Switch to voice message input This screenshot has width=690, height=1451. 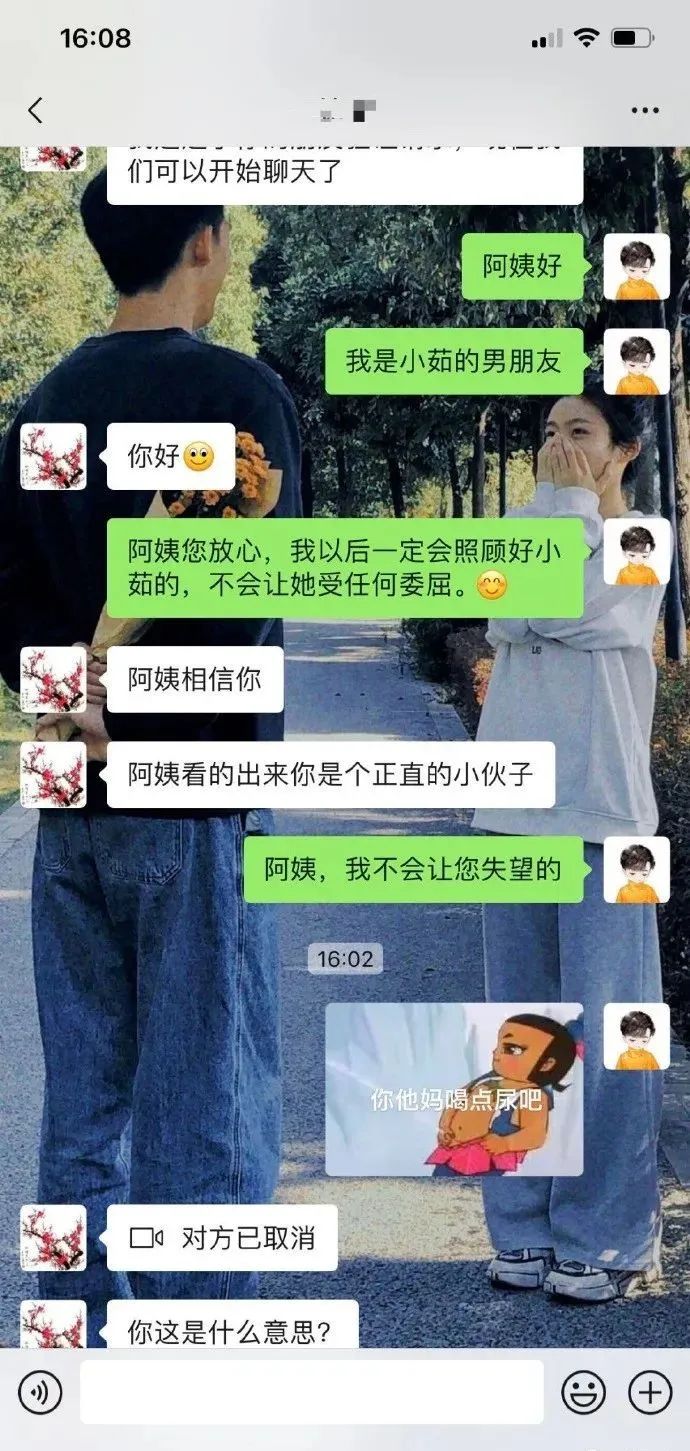[x=40, y=1392]
